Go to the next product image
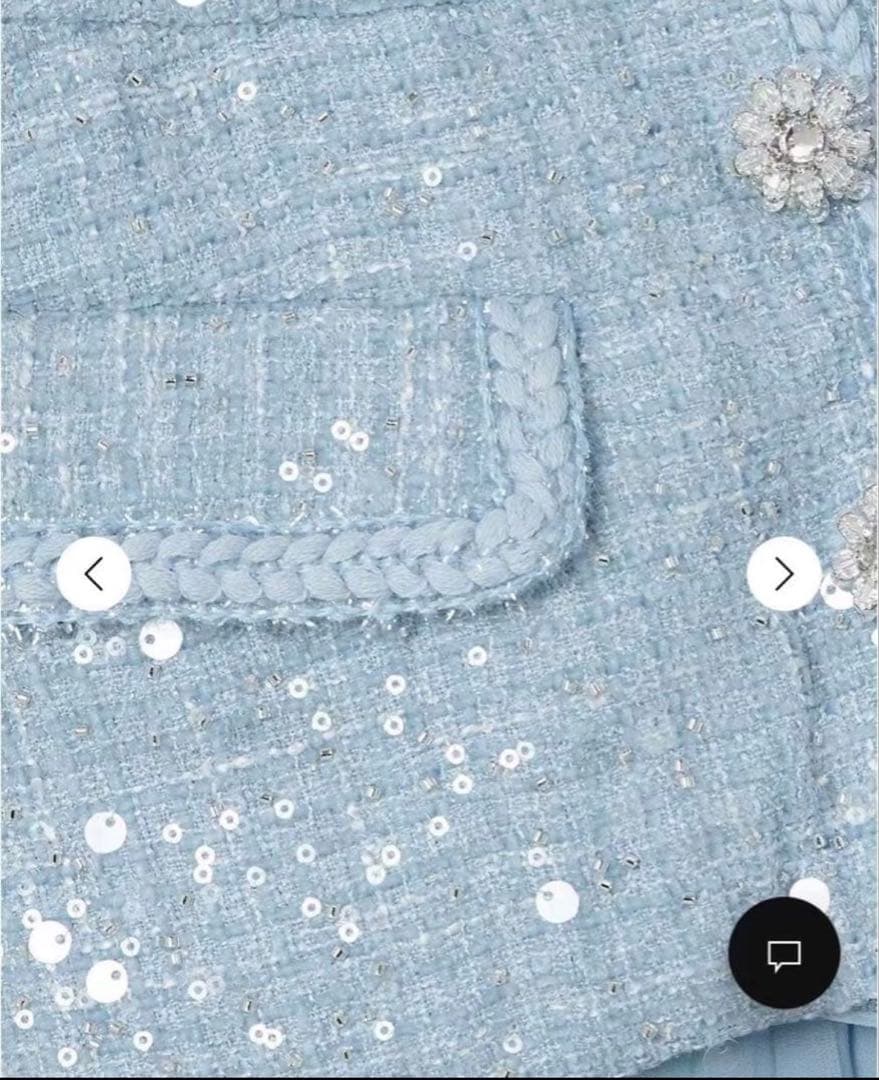This screenshot has height=1080, width=879. coord(784,574)
